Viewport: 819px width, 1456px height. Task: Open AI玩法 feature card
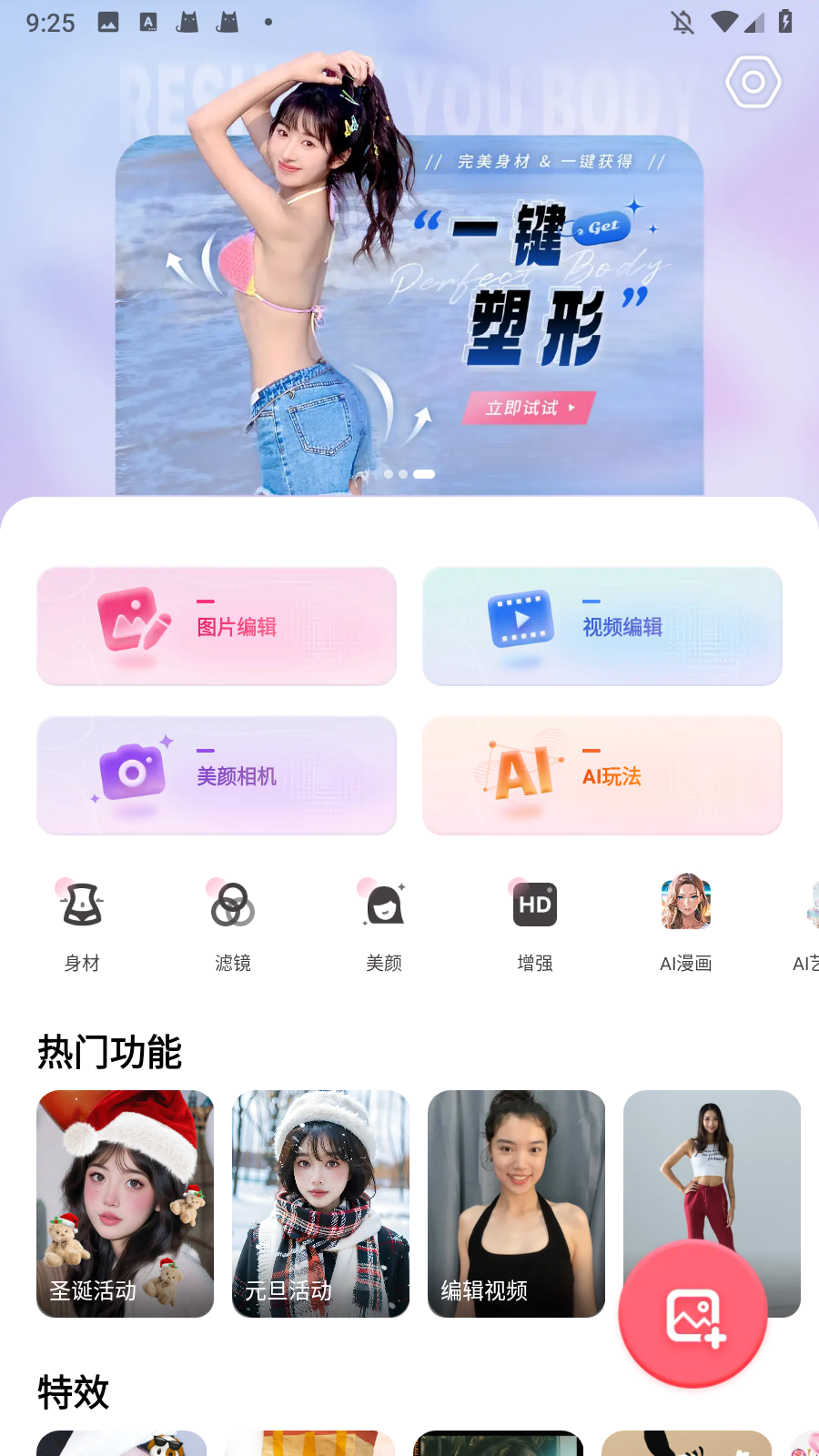pyautogui.click(x=602, y=775)
